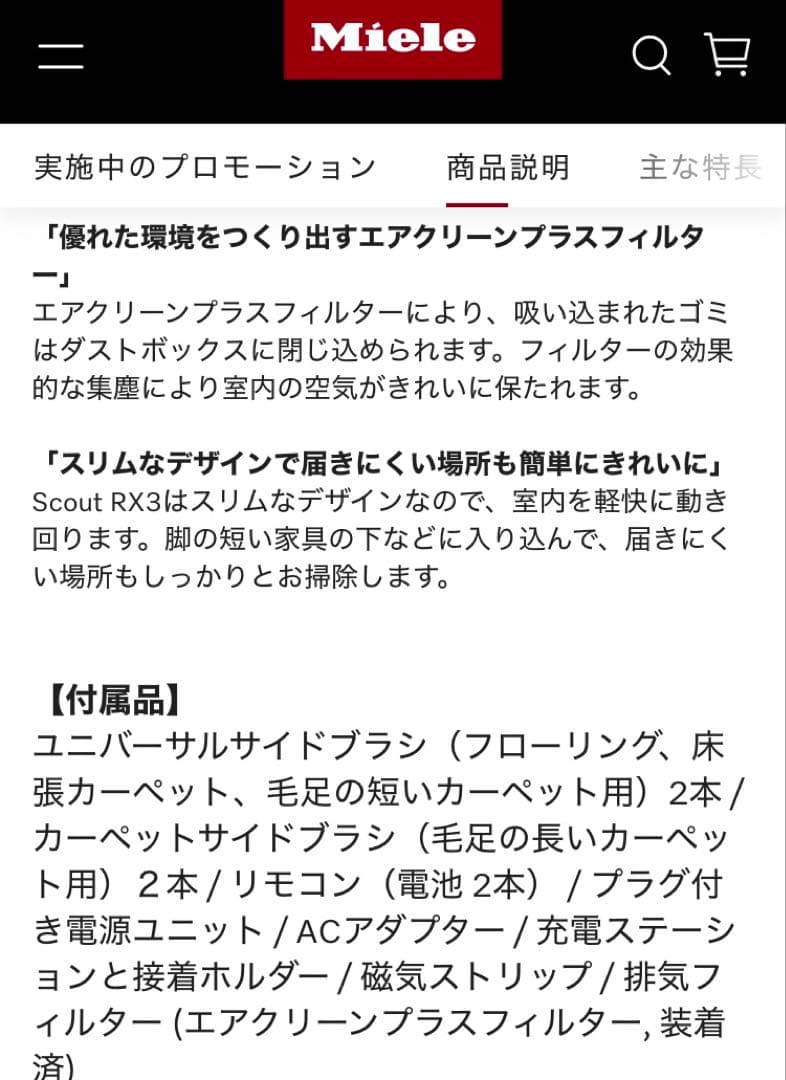
Task: Go to Miele home via logo
Action: (393, 40)
